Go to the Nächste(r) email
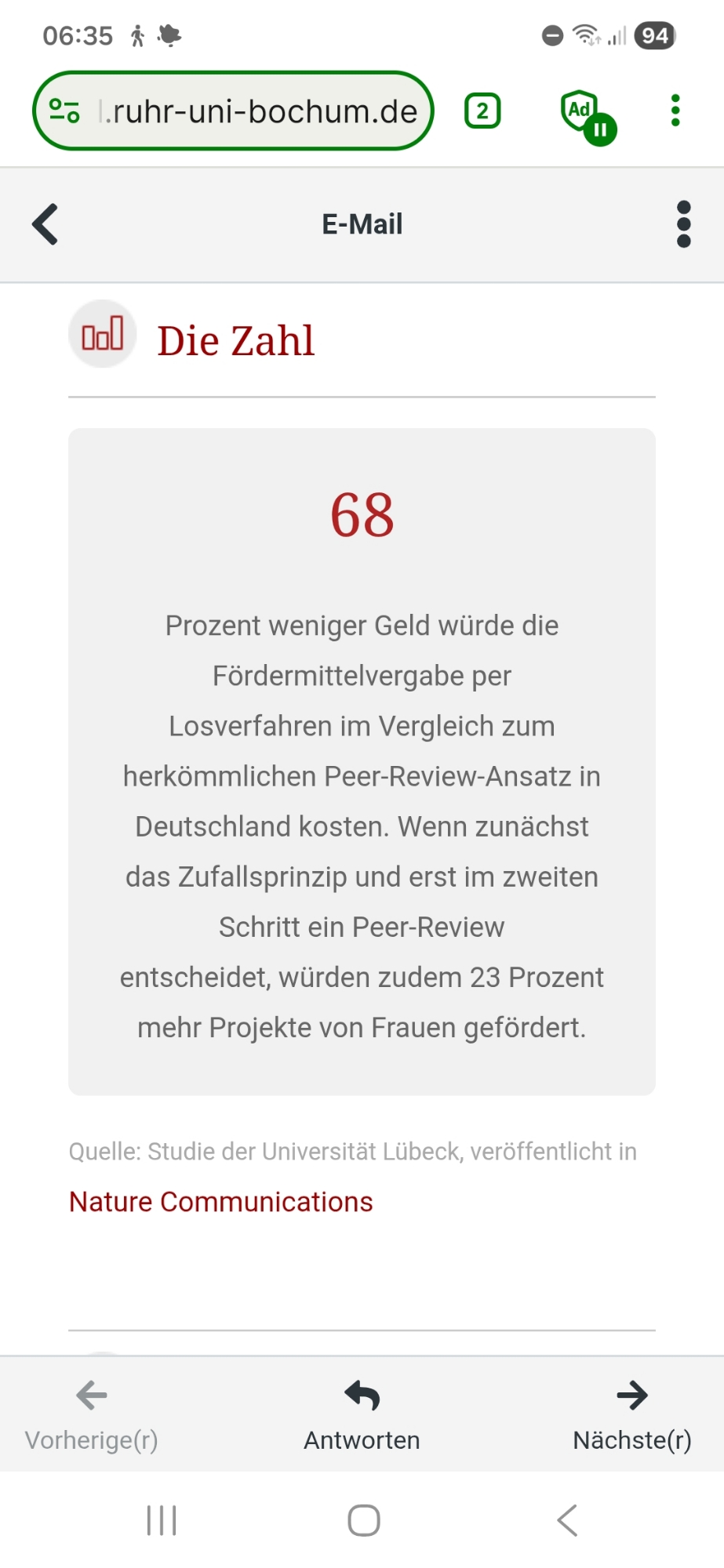The image size is (724, 1568). (631, 1415)
